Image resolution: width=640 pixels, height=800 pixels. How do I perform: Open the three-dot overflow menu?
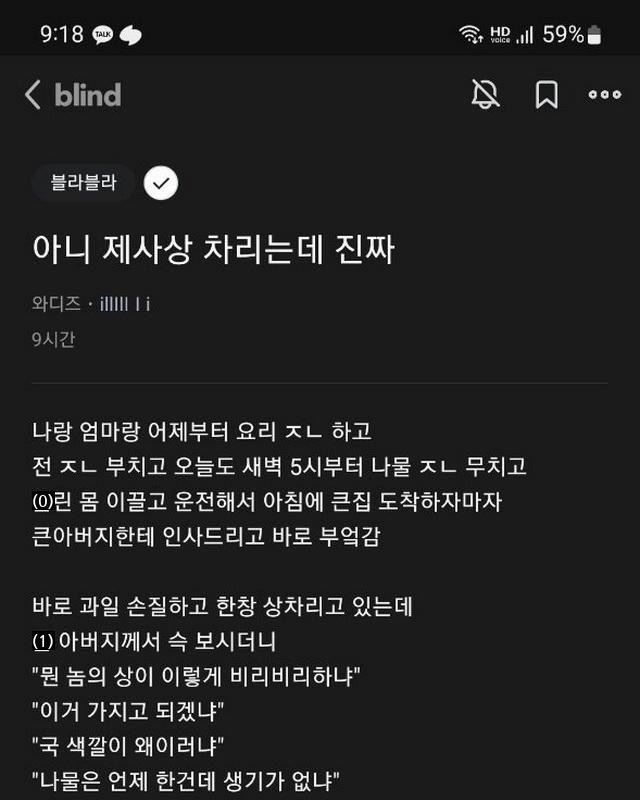604,95
